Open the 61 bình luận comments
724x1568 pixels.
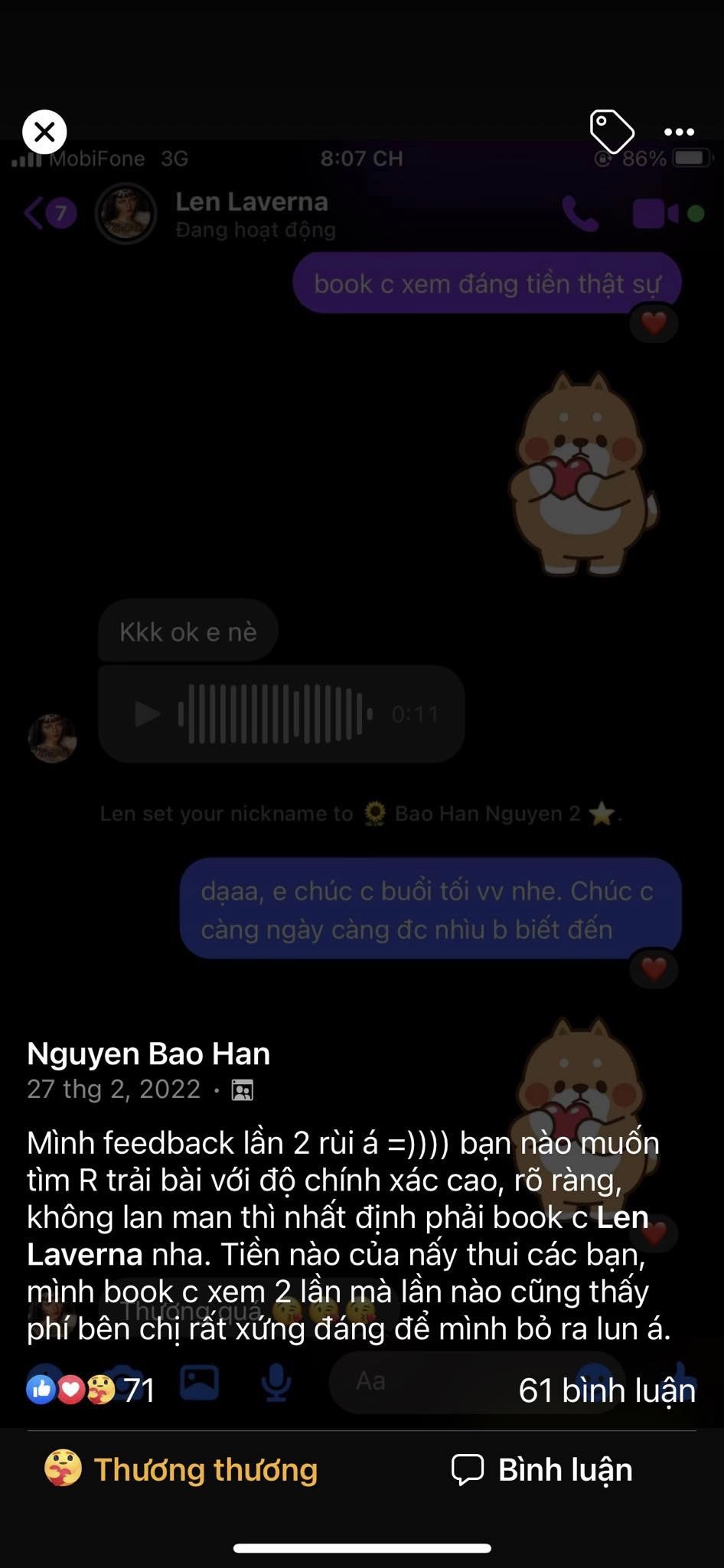[x=607, y=1390]
